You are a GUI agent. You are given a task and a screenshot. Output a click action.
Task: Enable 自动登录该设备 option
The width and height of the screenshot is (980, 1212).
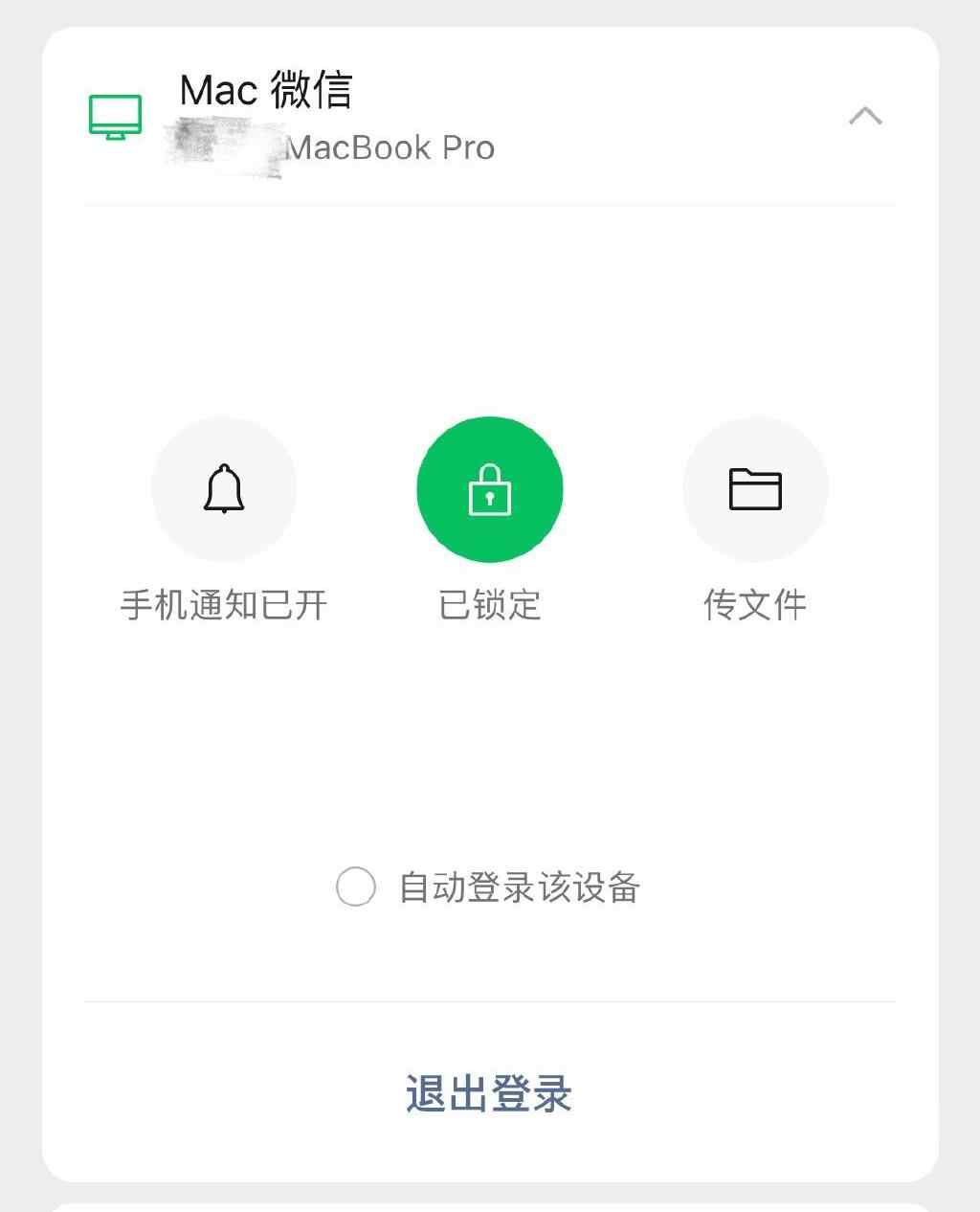[x=356, y=887]
